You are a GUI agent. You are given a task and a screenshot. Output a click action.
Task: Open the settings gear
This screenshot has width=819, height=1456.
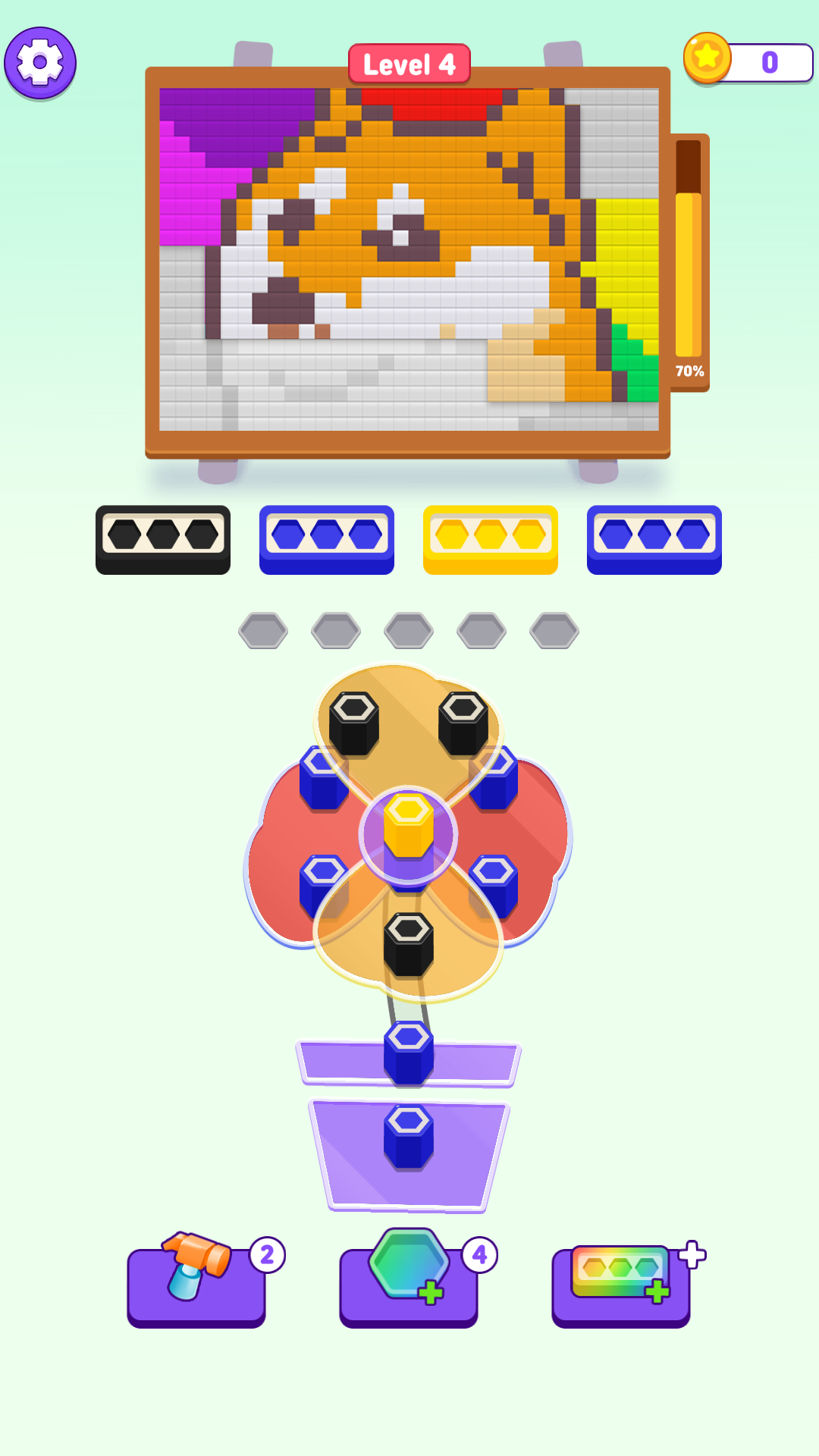(x=40, y=63)
